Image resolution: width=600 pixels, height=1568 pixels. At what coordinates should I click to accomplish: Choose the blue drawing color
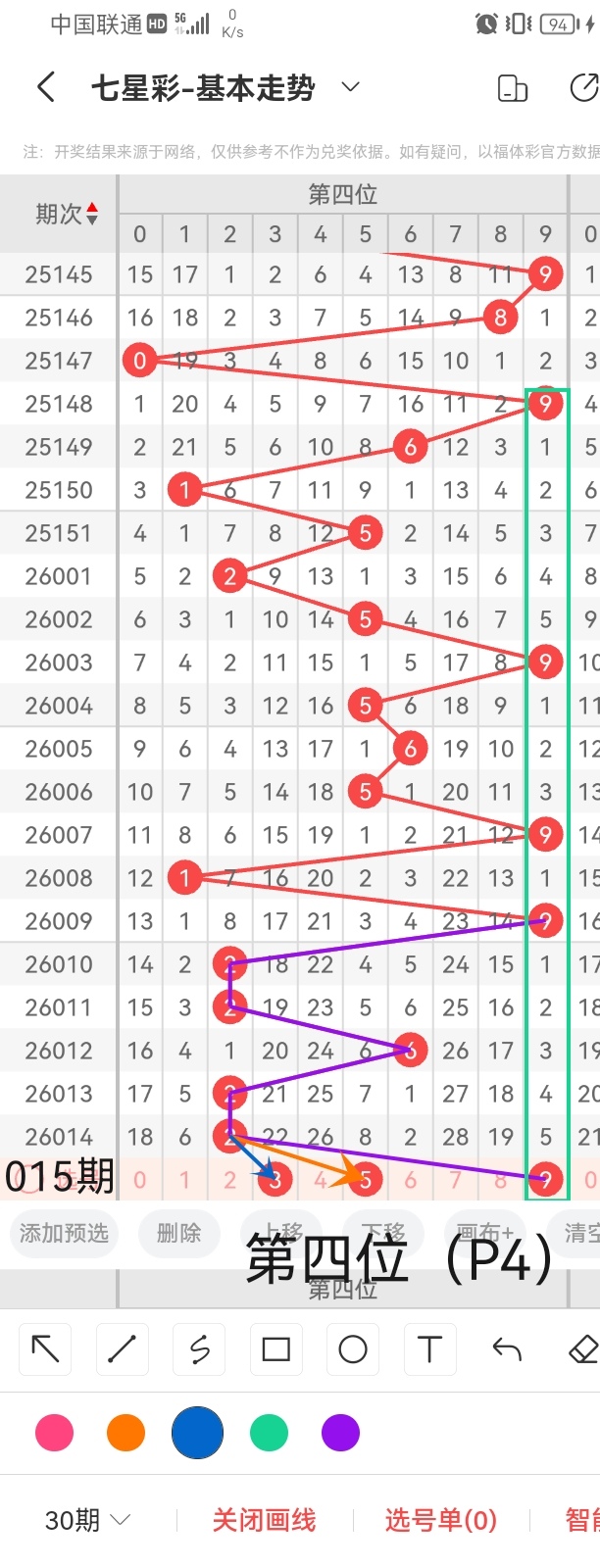(x=197, y=1433)
